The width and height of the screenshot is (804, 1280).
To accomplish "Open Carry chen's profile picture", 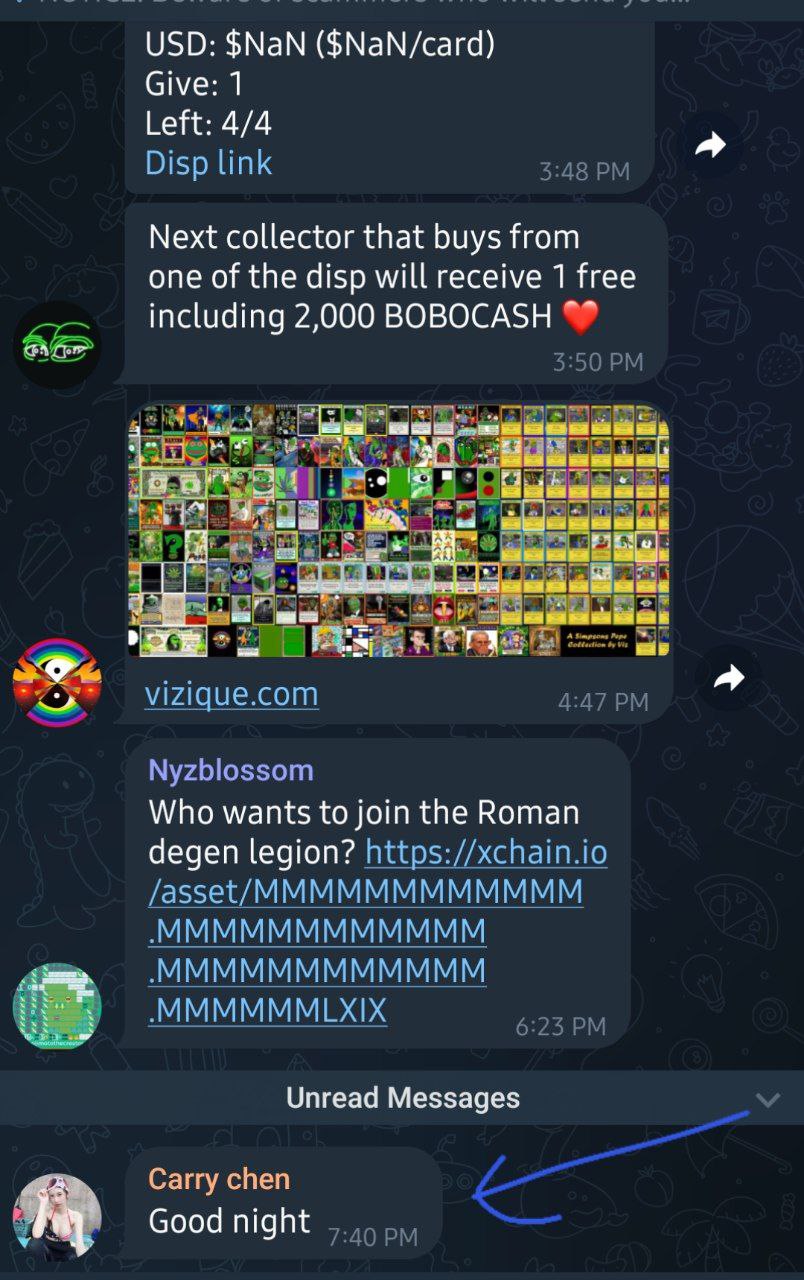I will click(x=57, y=1216).
